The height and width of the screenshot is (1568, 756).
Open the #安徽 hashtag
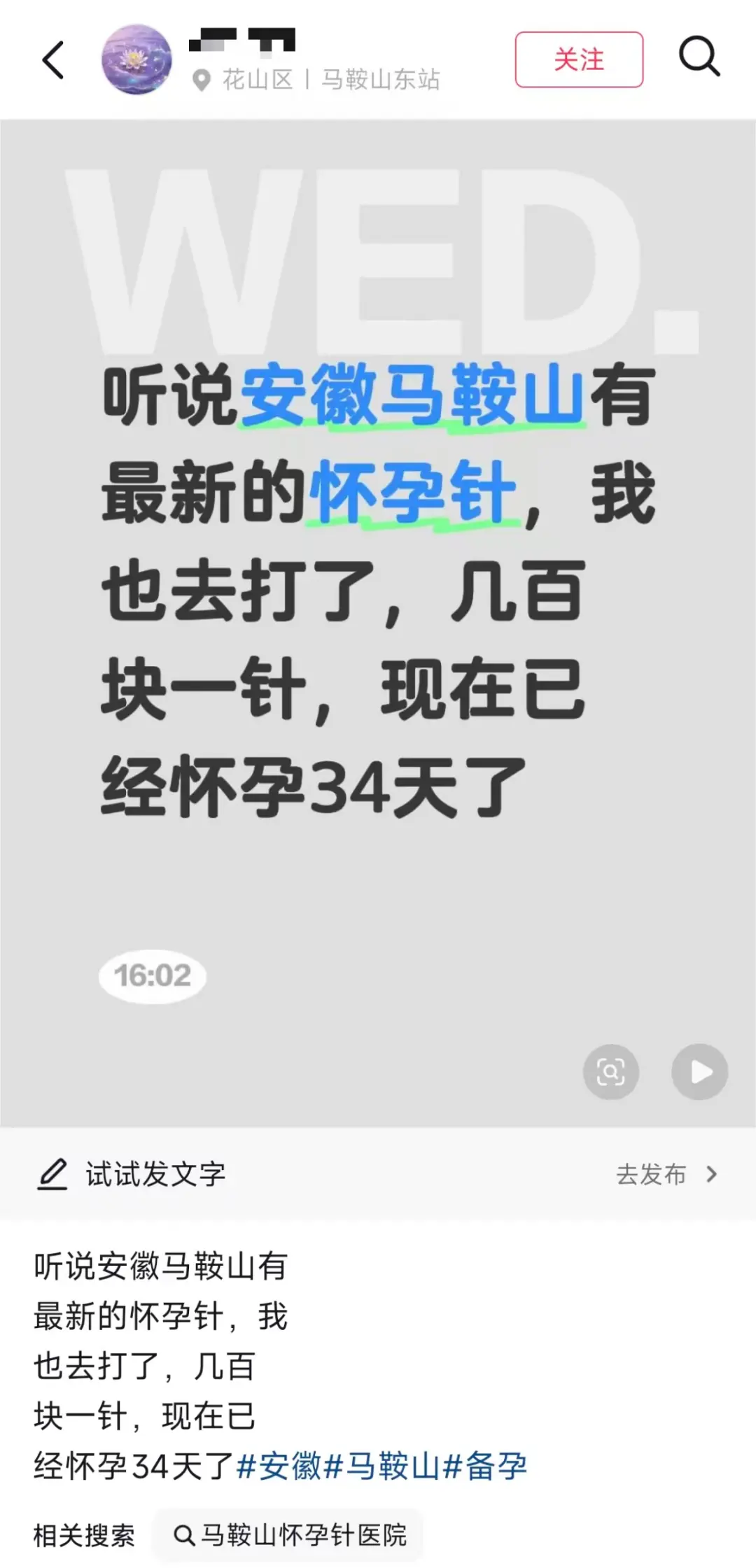[279, 1466]
